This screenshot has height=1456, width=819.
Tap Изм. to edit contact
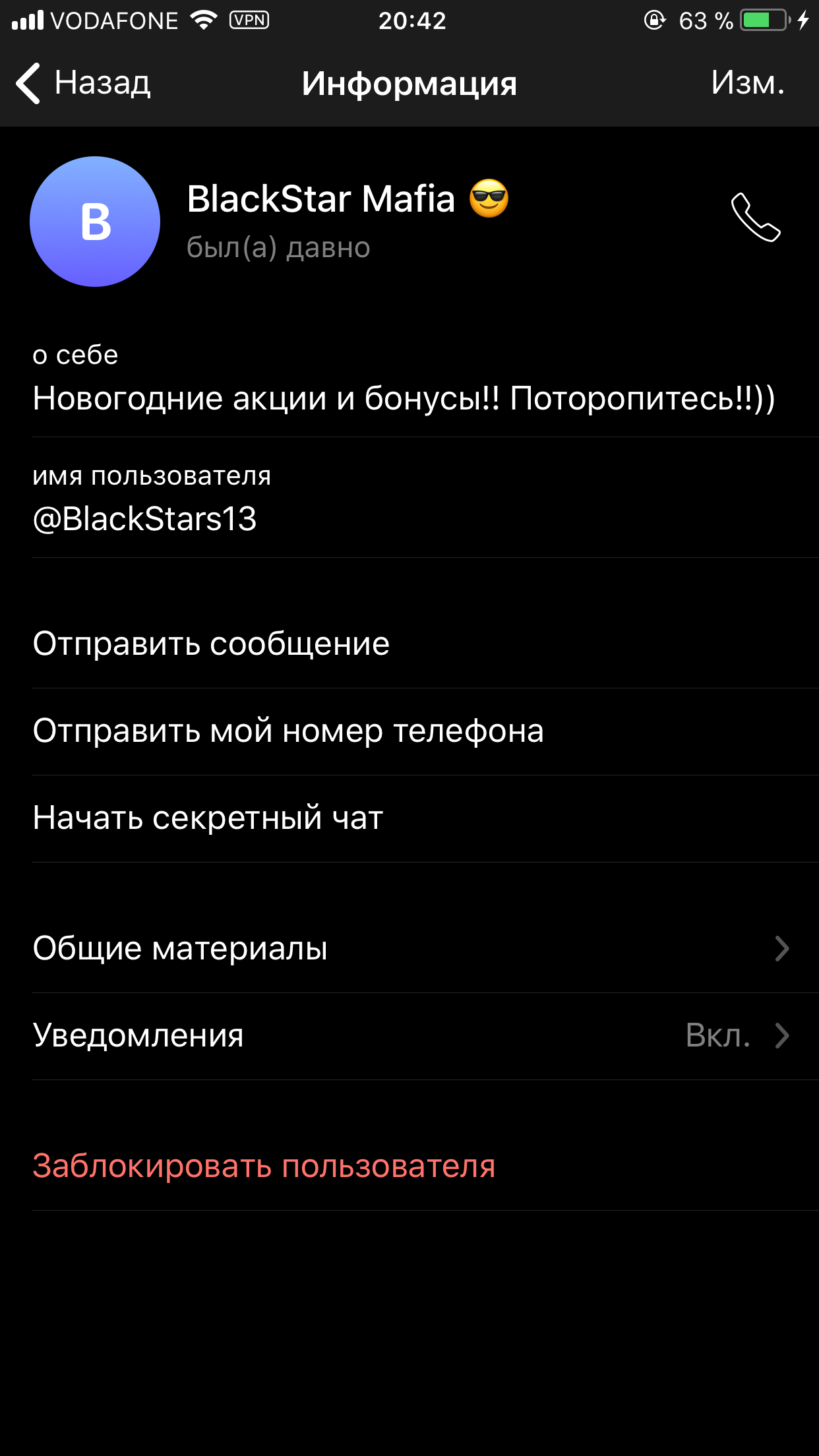click(x=748, y=83)
